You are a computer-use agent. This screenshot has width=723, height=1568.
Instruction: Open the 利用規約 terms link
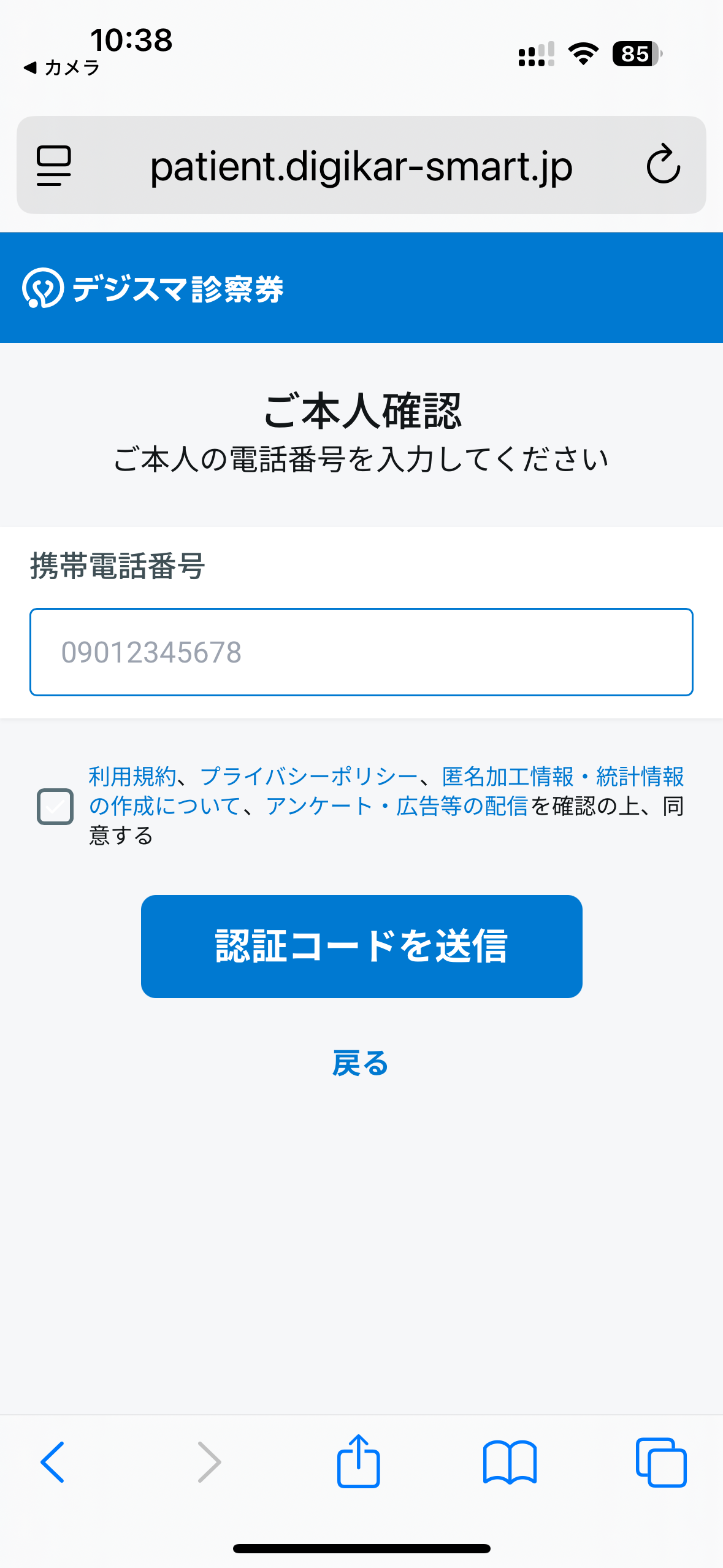pos(132,777)
